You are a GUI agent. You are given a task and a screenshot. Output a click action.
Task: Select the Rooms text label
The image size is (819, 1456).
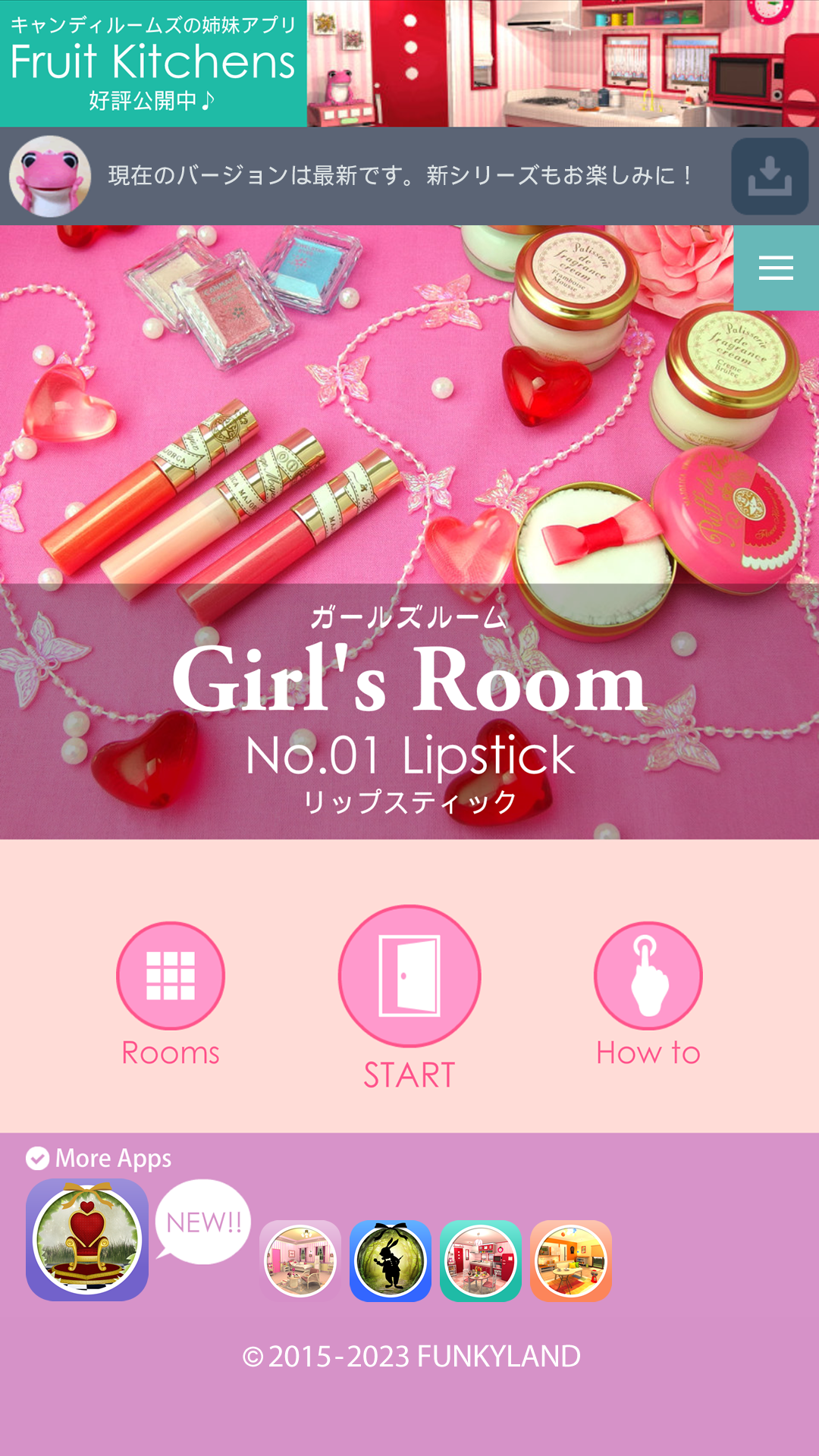click(x=170, y=1053)
